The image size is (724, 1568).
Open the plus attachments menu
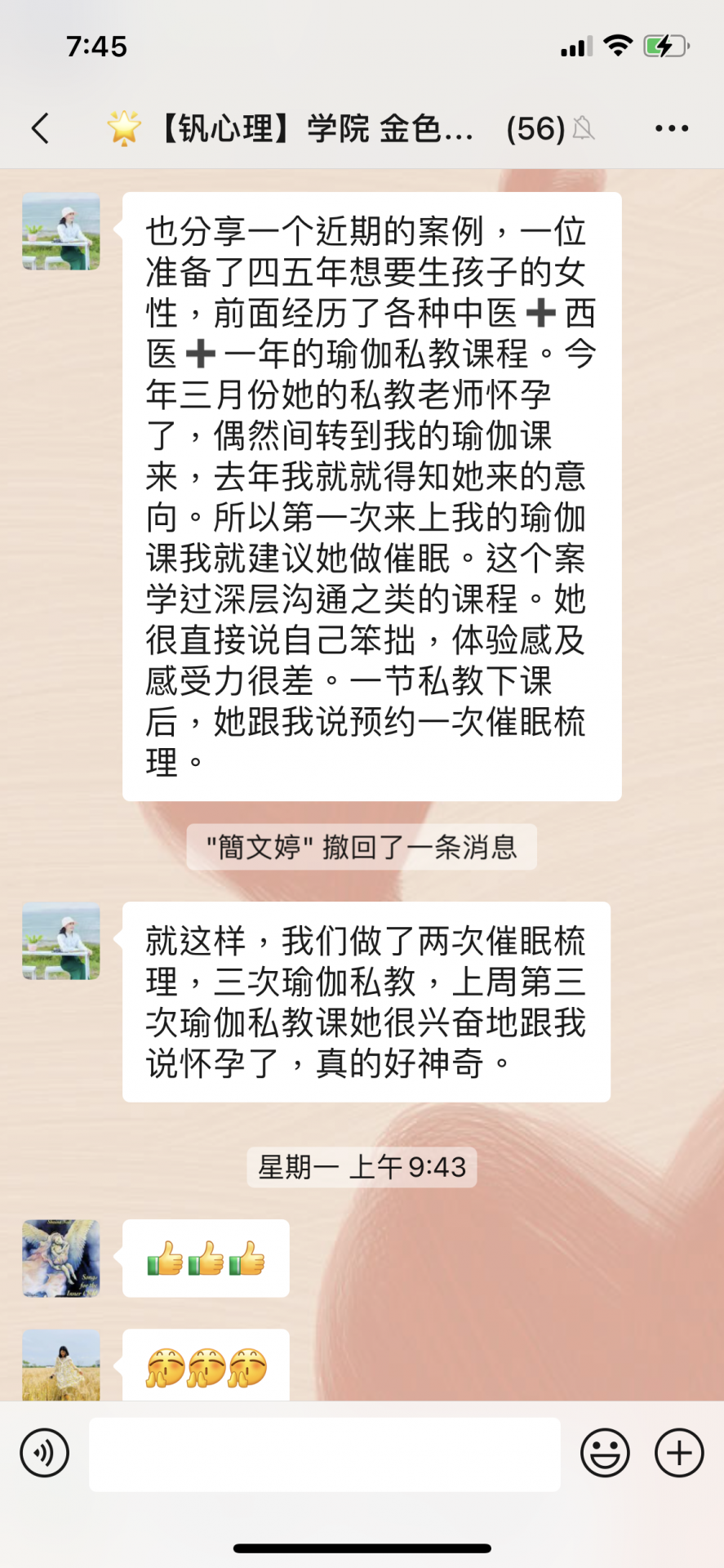click(x=679, y=1453)
